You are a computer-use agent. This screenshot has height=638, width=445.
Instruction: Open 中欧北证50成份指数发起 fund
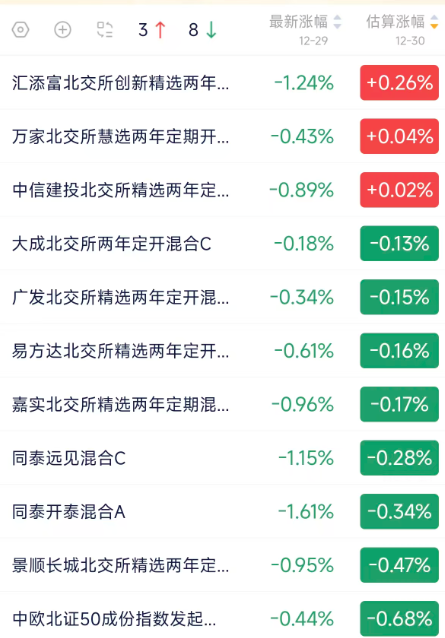point(222,618)
